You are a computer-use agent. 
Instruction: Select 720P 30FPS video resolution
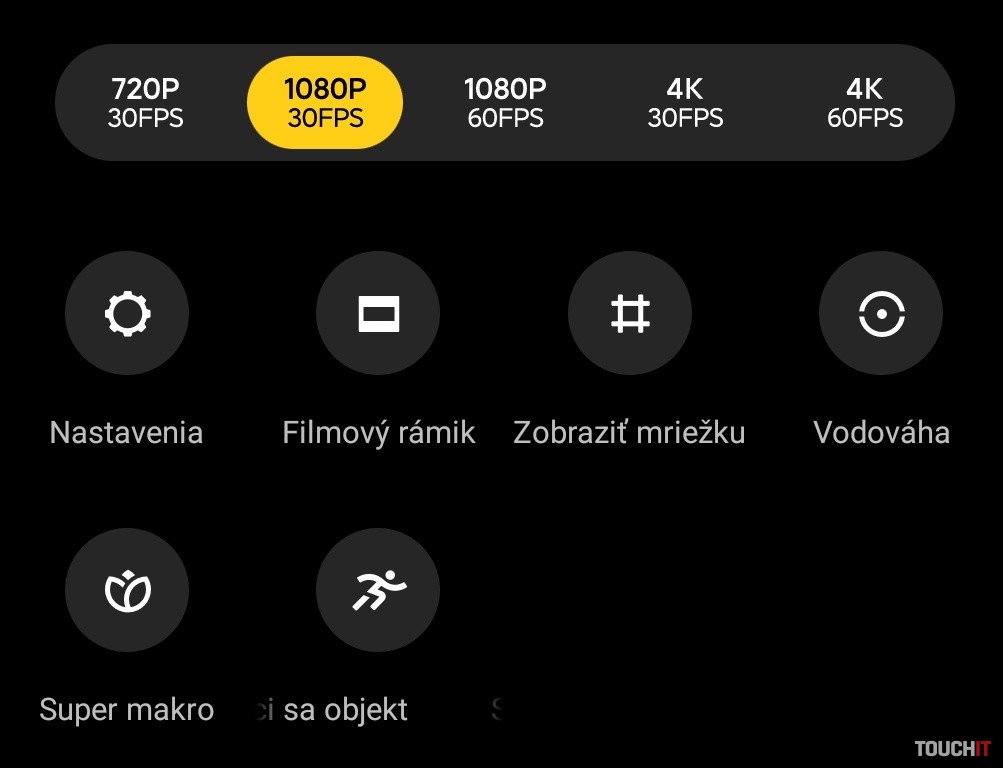pyautogui.click(x=146, y=103)
